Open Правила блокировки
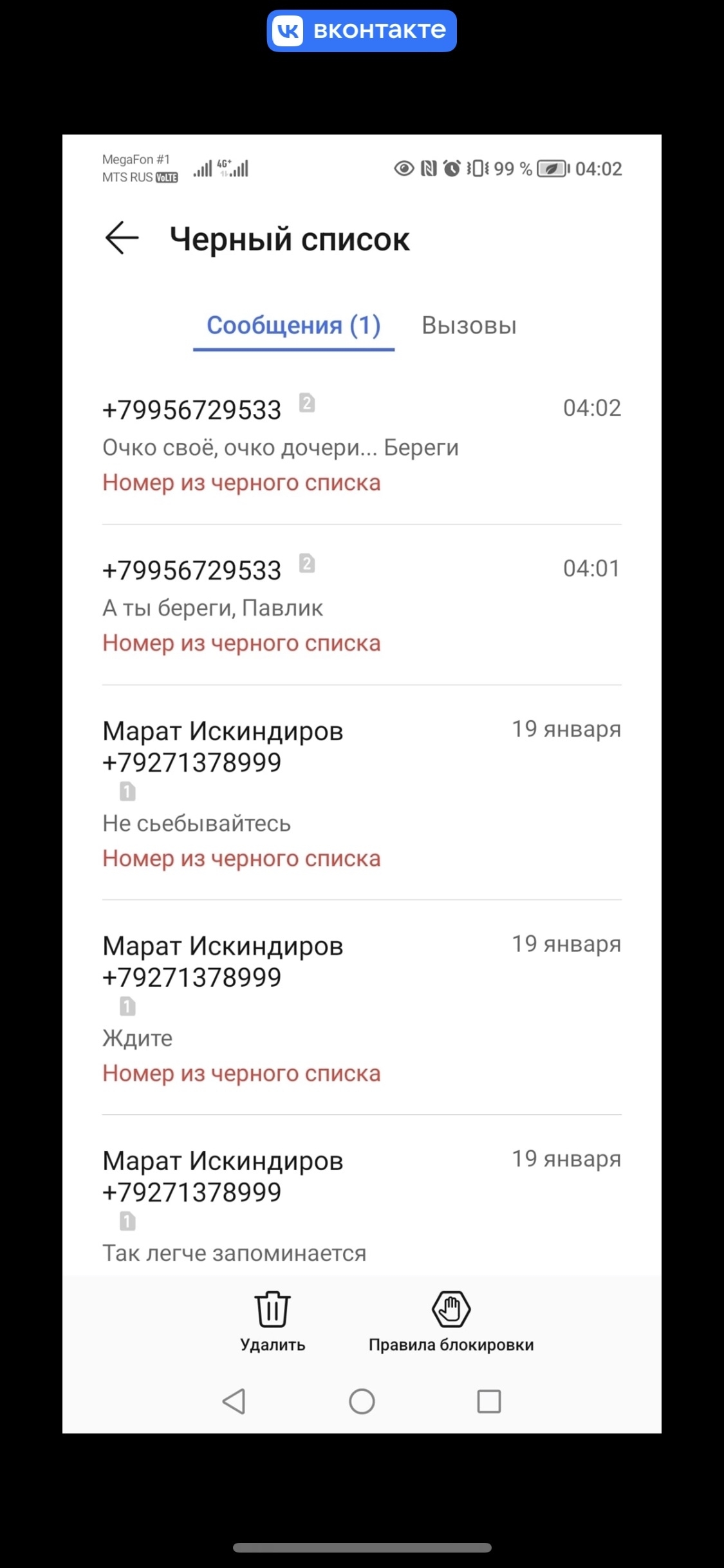The width and height of the screenshot is (724, 1568). [451, 1320]
